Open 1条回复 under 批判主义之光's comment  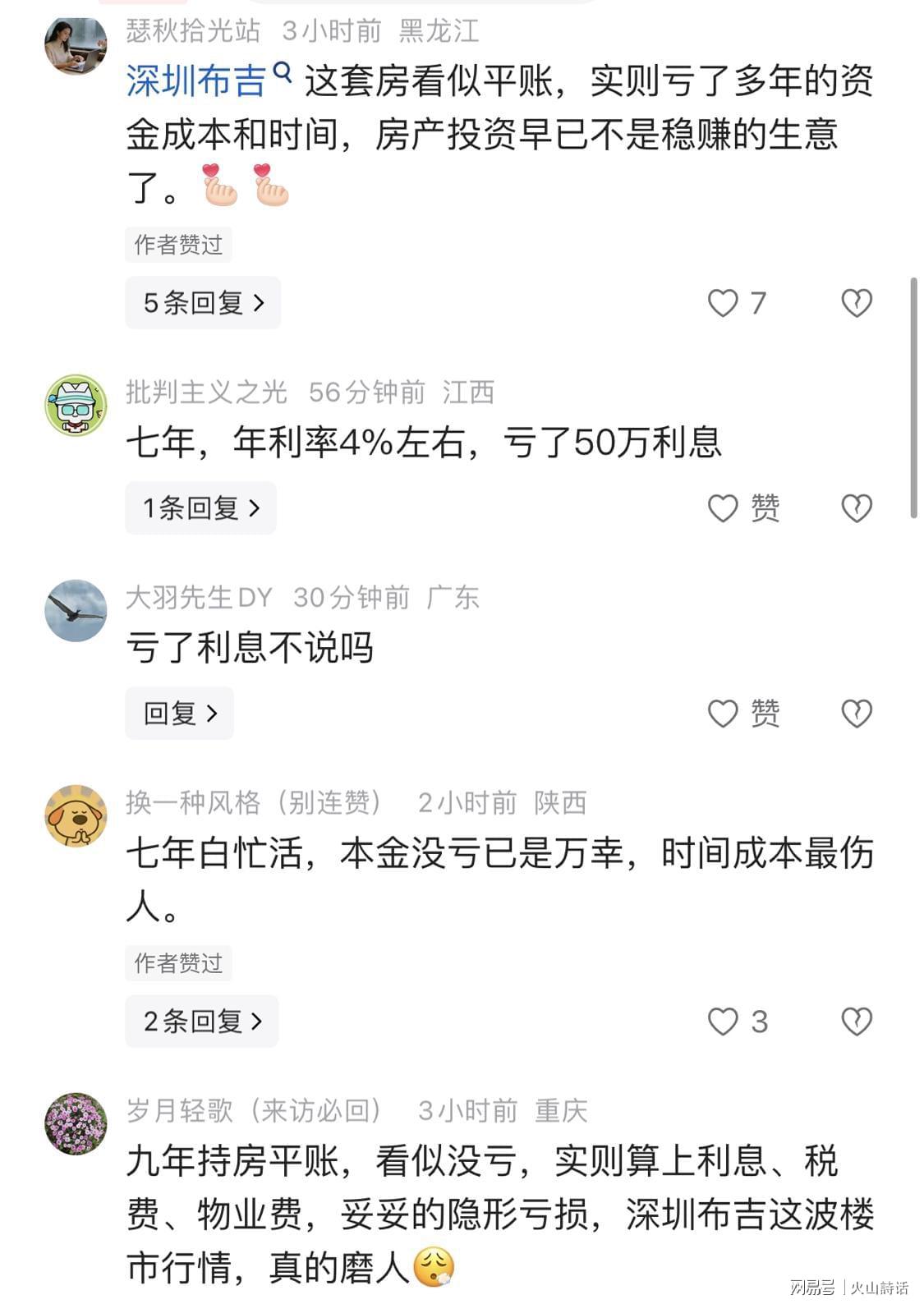[x=200, y=508]
